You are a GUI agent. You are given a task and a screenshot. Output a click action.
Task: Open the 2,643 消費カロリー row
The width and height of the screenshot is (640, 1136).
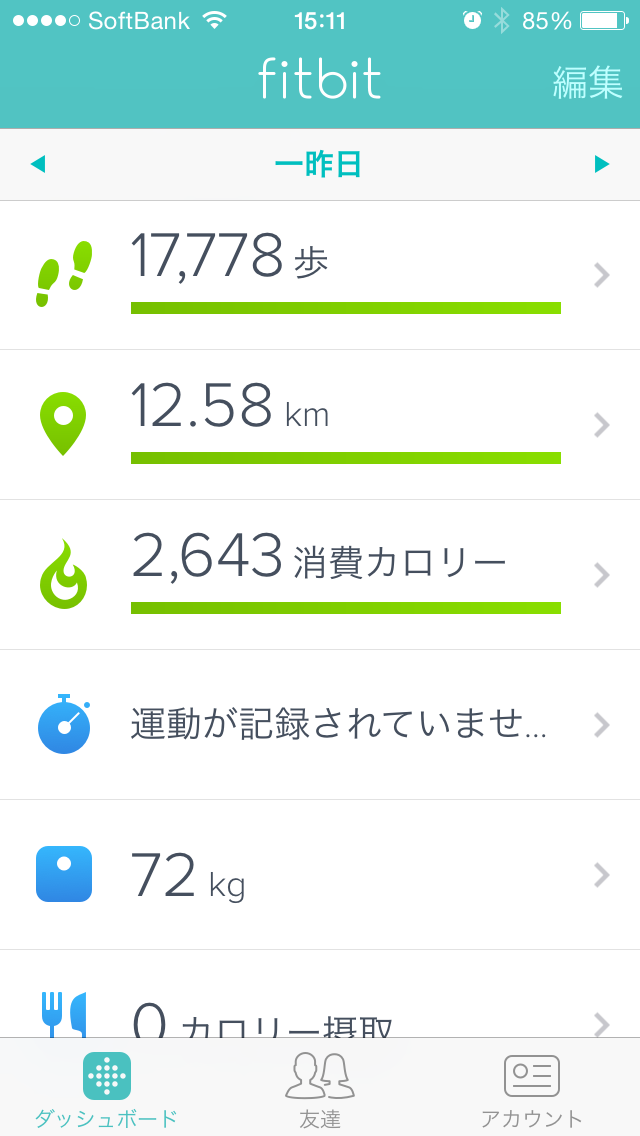(320, 575)
